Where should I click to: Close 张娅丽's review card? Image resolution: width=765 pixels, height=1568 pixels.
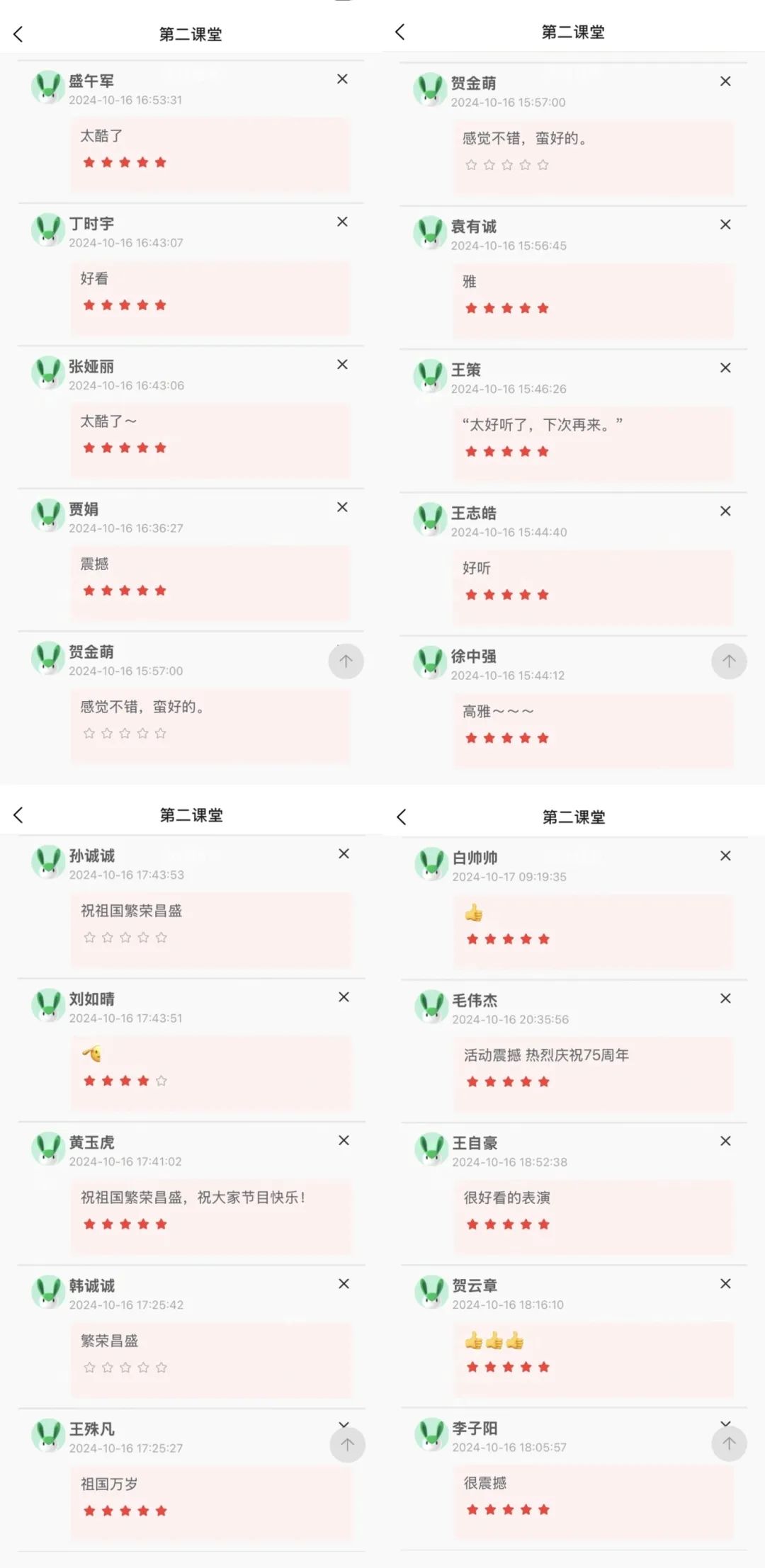[343, 365]
